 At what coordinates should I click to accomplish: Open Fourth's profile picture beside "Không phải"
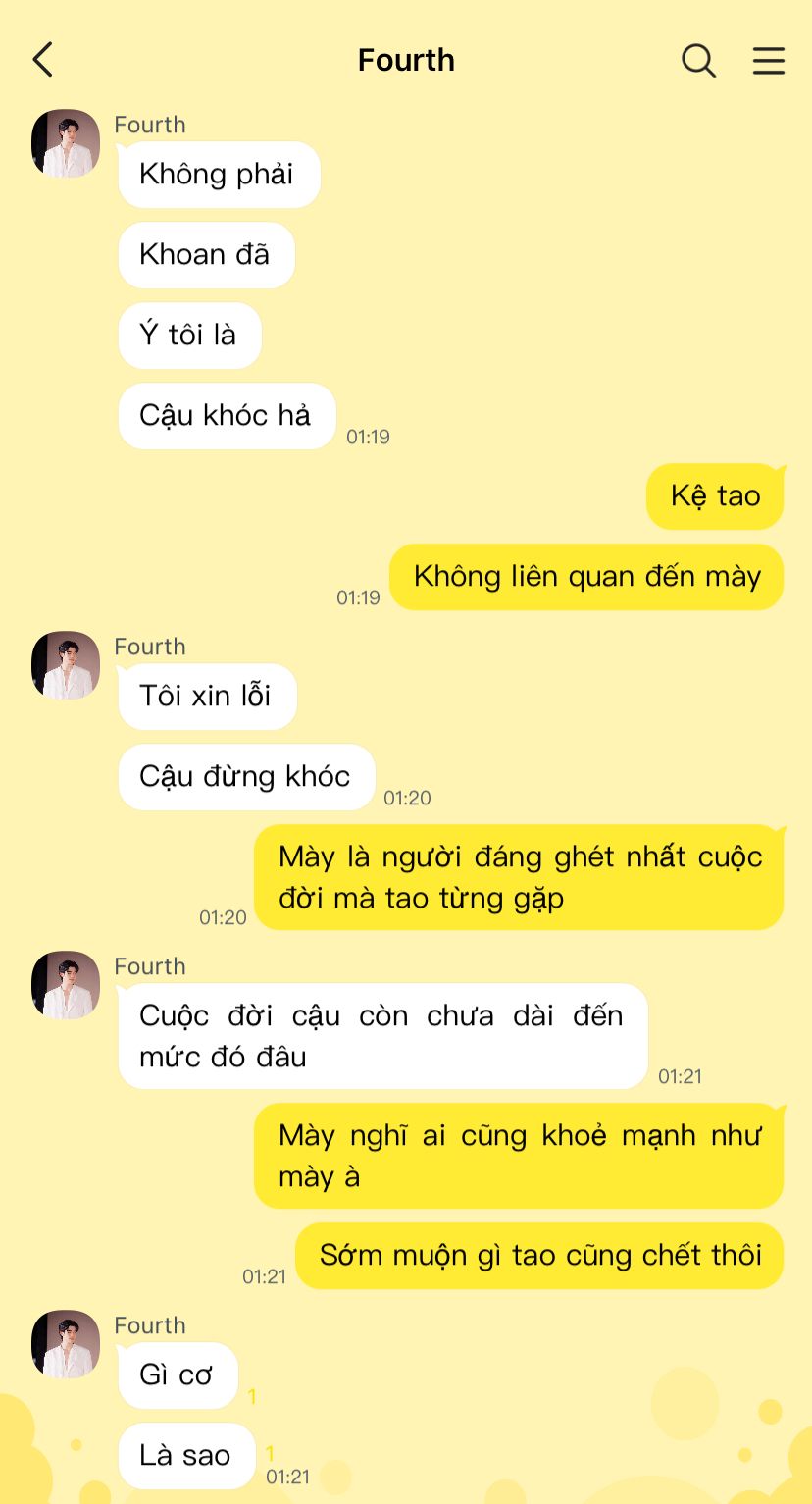tap(66, 143)
